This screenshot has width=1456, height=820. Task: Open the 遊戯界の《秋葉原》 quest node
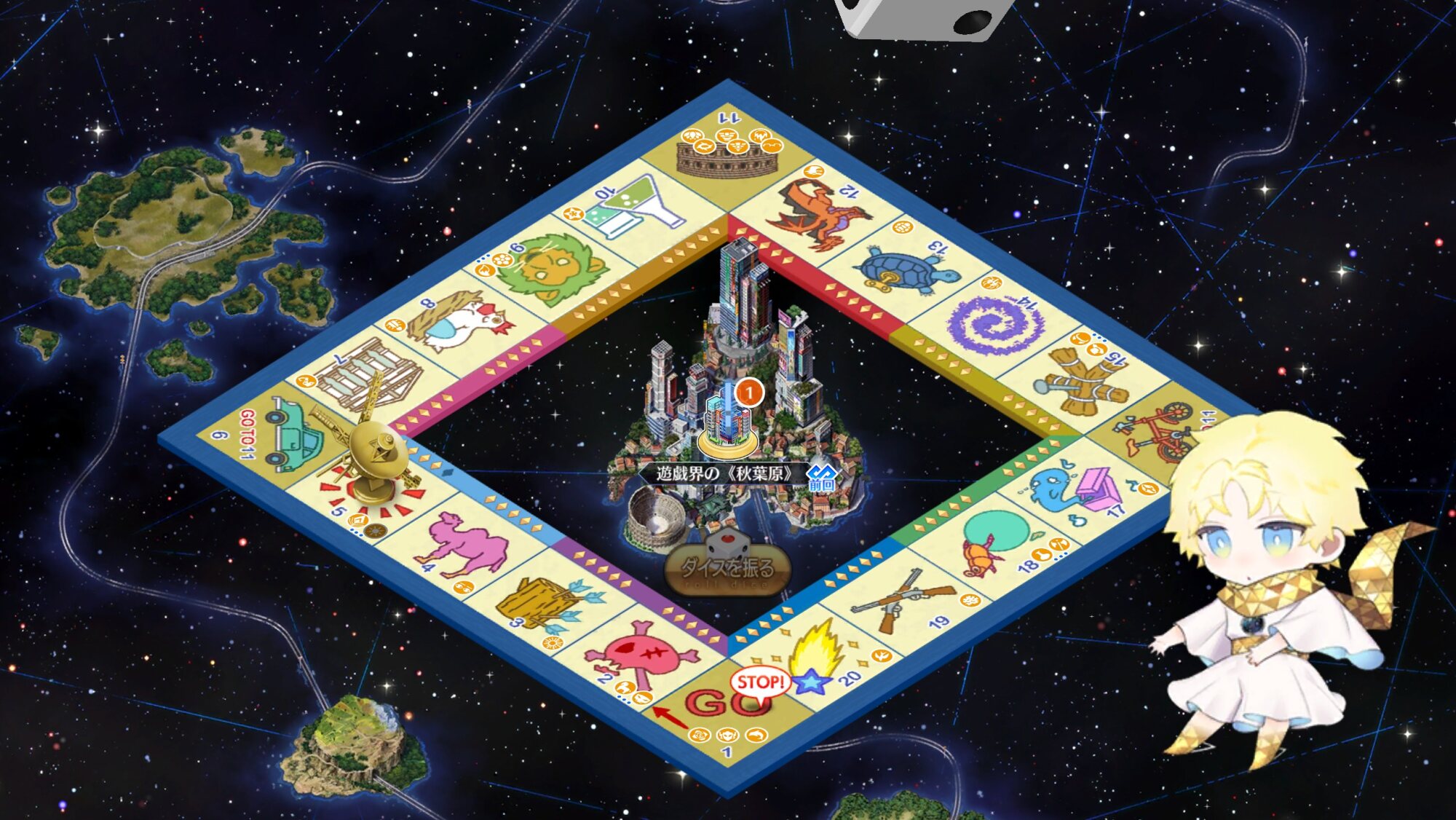click(x=728, y=419)
